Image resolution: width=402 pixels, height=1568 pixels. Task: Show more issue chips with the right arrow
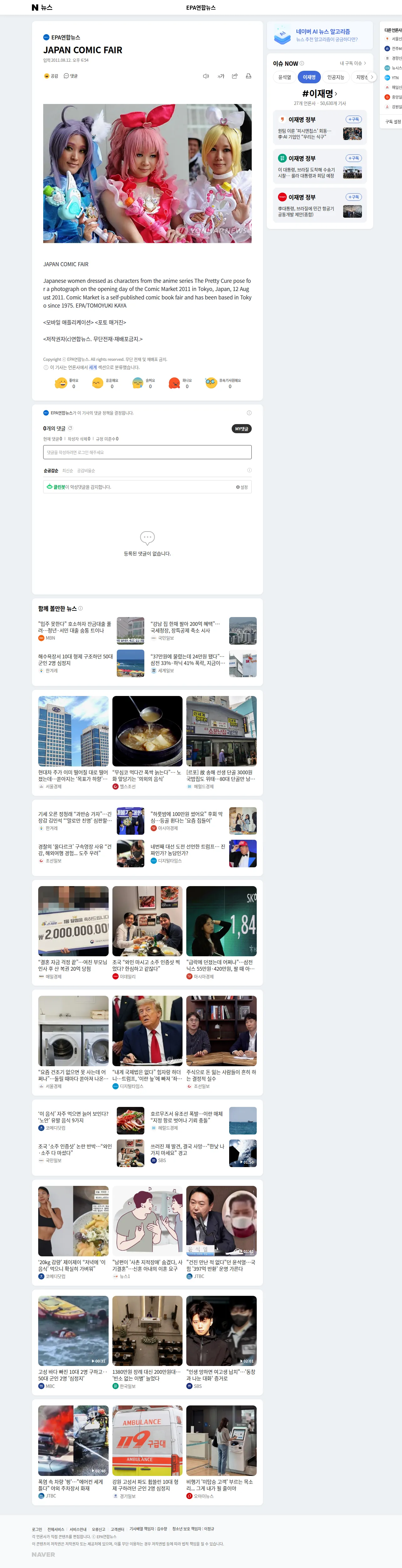click(372, 77)
